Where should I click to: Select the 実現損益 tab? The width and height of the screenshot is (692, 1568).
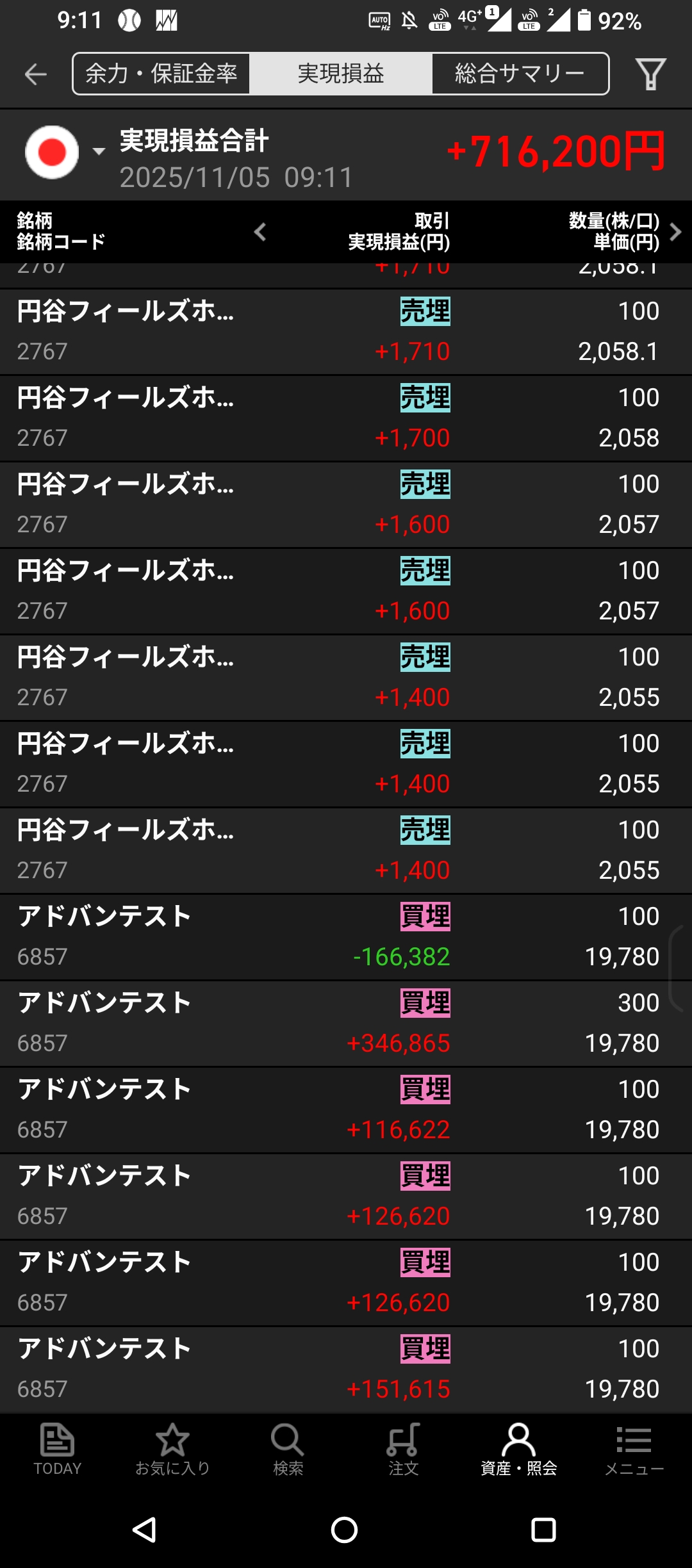tap(341, 74)
